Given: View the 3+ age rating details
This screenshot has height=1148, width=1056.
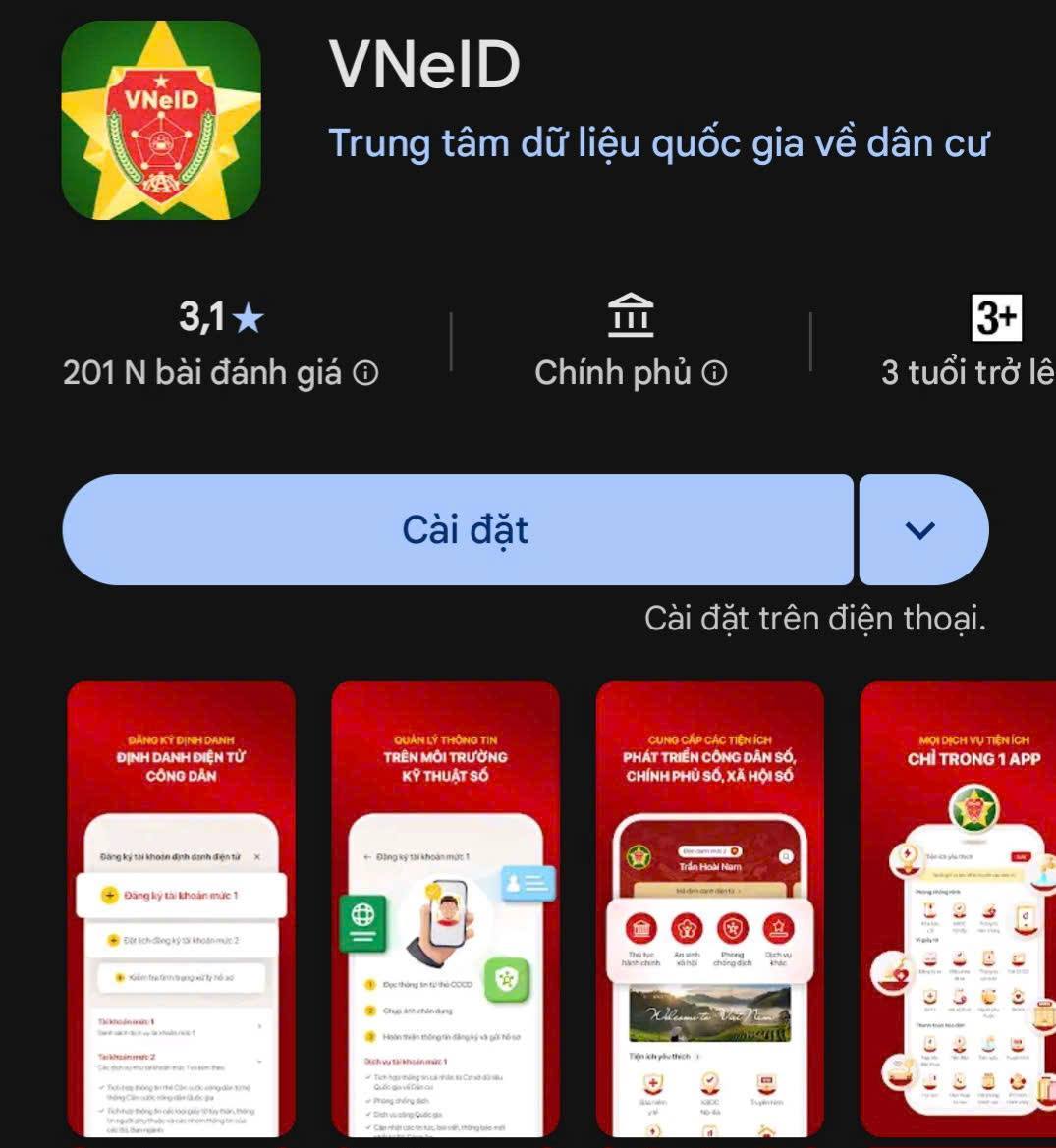Looking at the screenshot, I should pyautogui.click(x=995, y=318).
